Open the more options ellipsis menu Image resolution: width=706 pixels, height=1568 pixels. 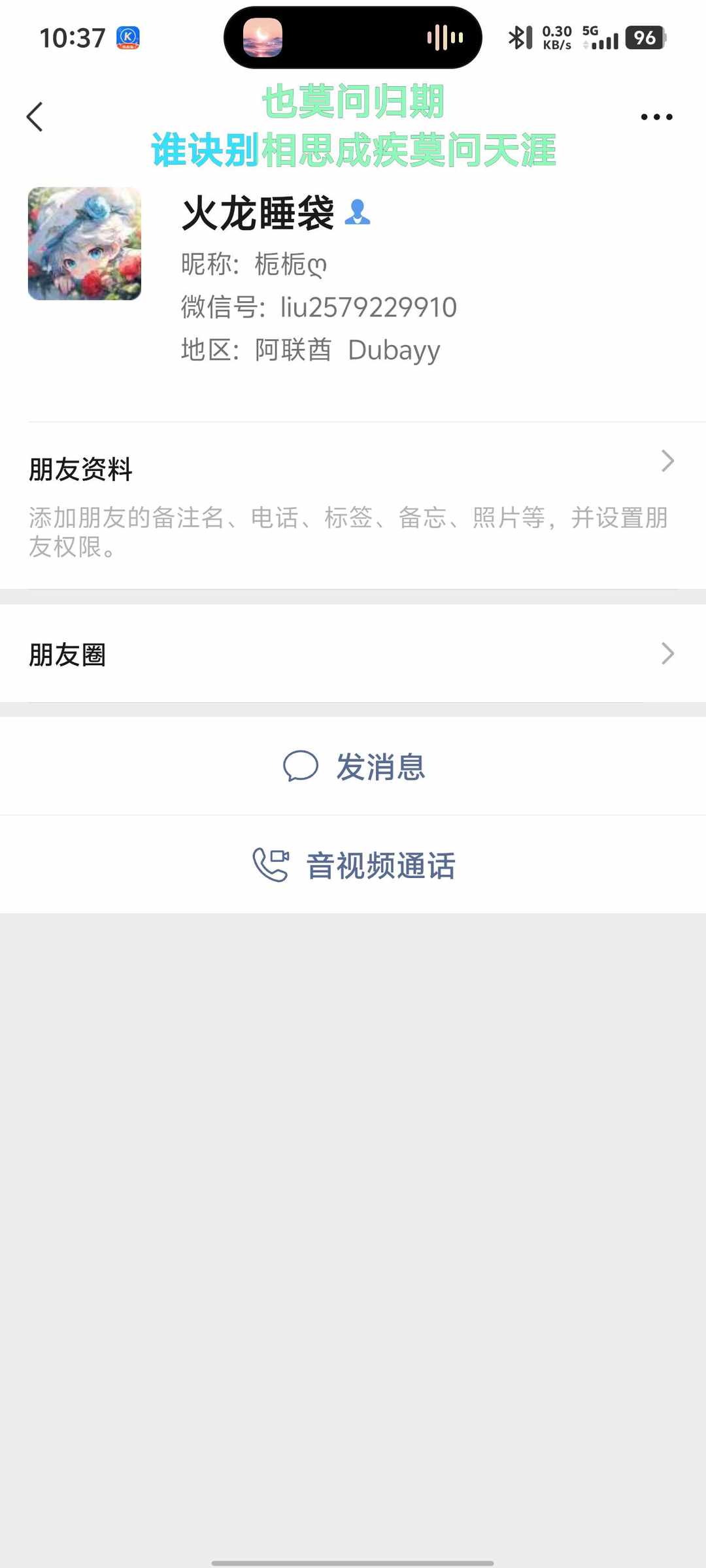pos(656,116)
